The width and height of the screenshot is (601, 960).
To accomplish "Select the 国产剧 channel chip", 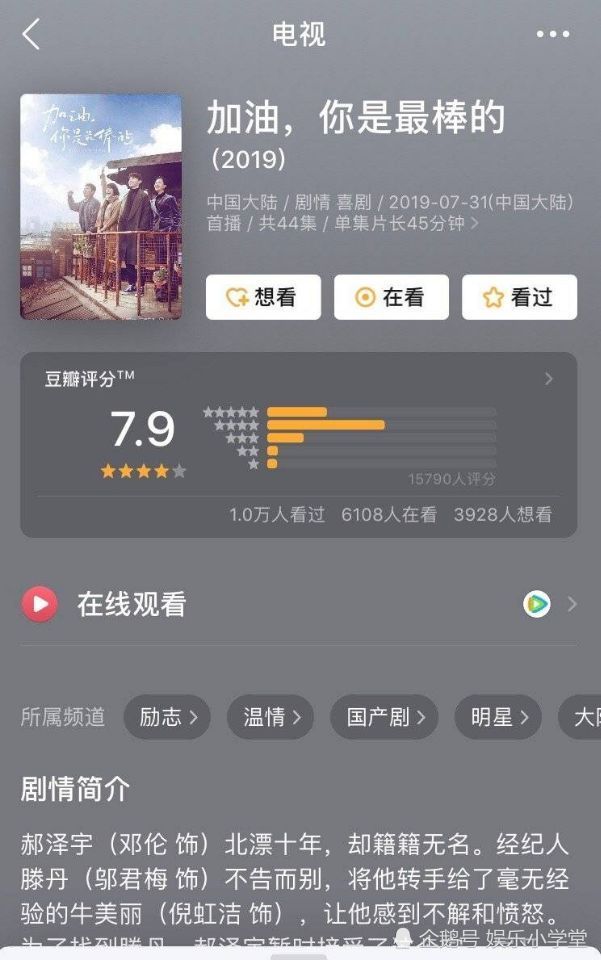I will 384,717.
